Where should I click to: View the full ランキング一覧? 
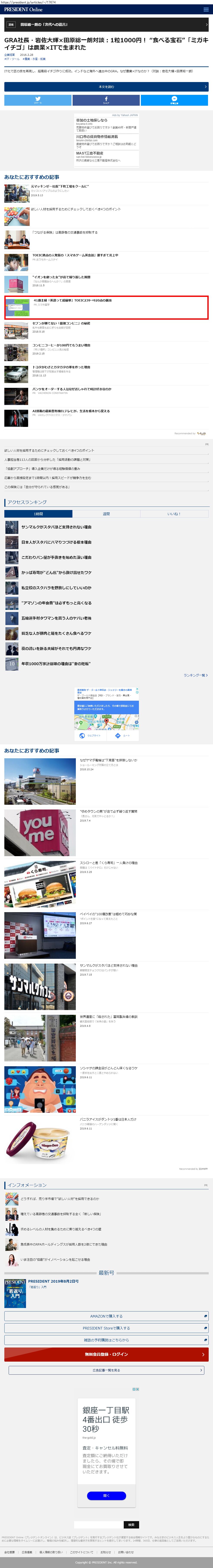195,675
